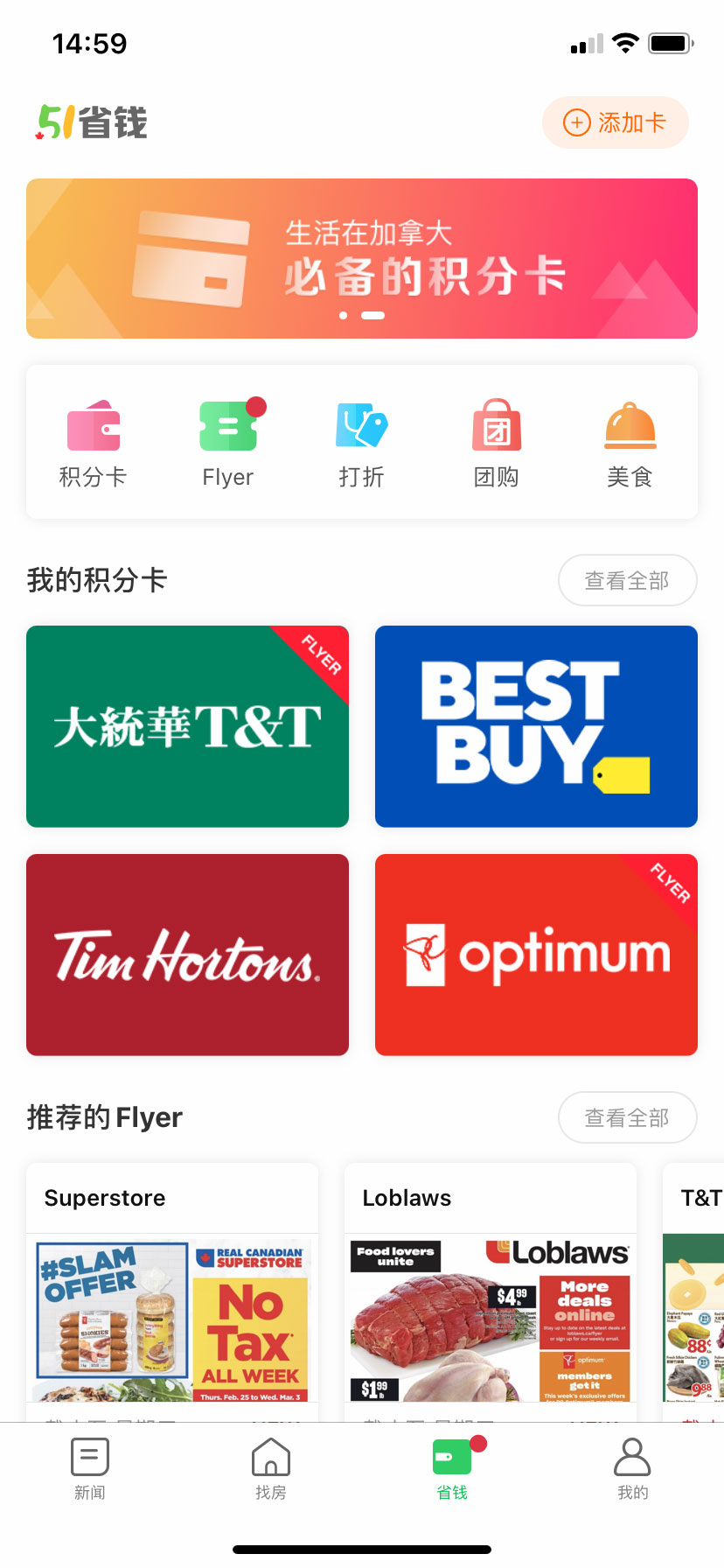Image resolution: width=724 pixels, height=1568 pixels.
Task: Go to the 我的 profile tab
Action: click(x=632, y=1469)
